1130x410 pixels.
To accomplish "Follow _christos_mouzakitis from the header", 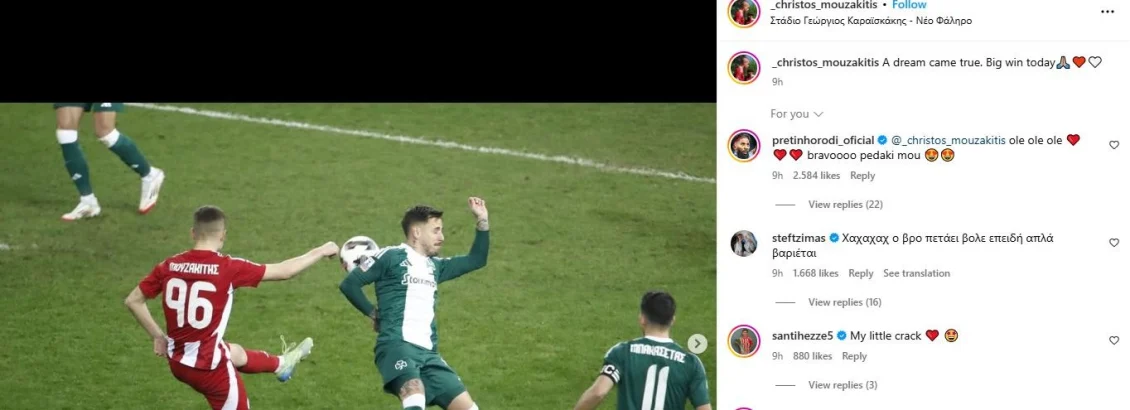I will coord(909,5).
